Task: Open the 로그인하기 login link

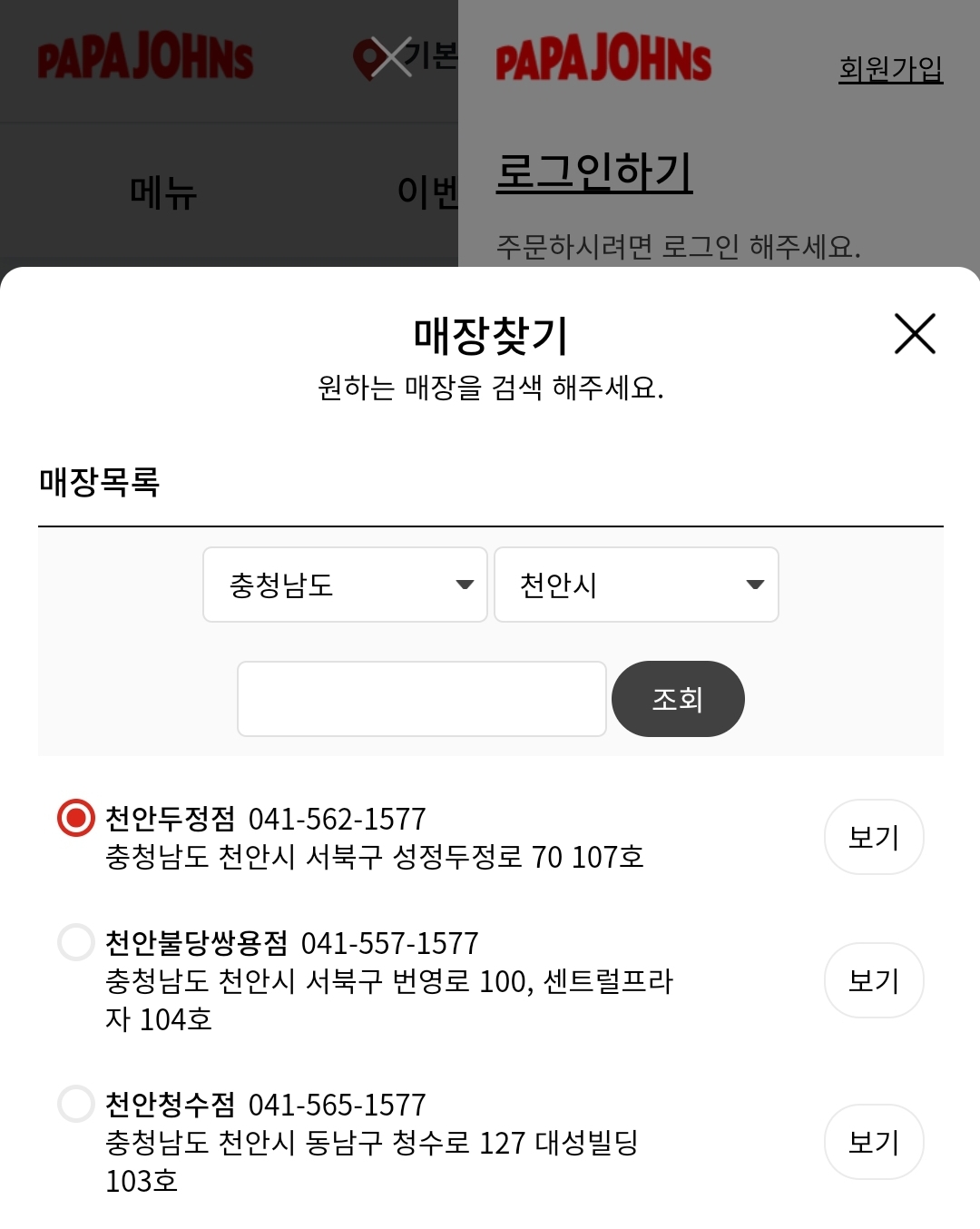Action: point(594,172)
